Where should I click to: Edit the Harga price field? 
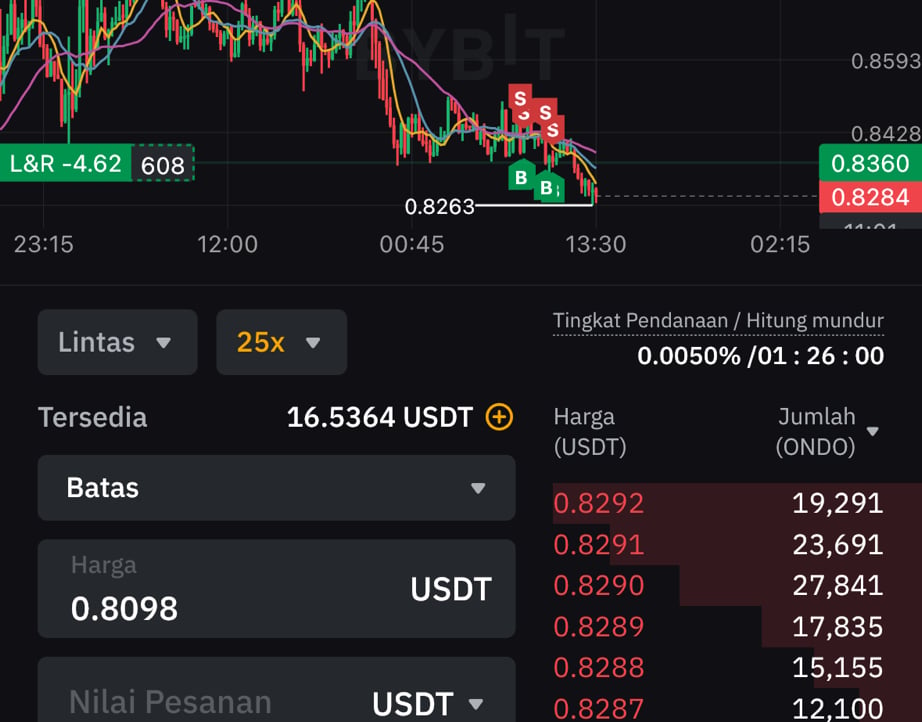tap(276, 589)
